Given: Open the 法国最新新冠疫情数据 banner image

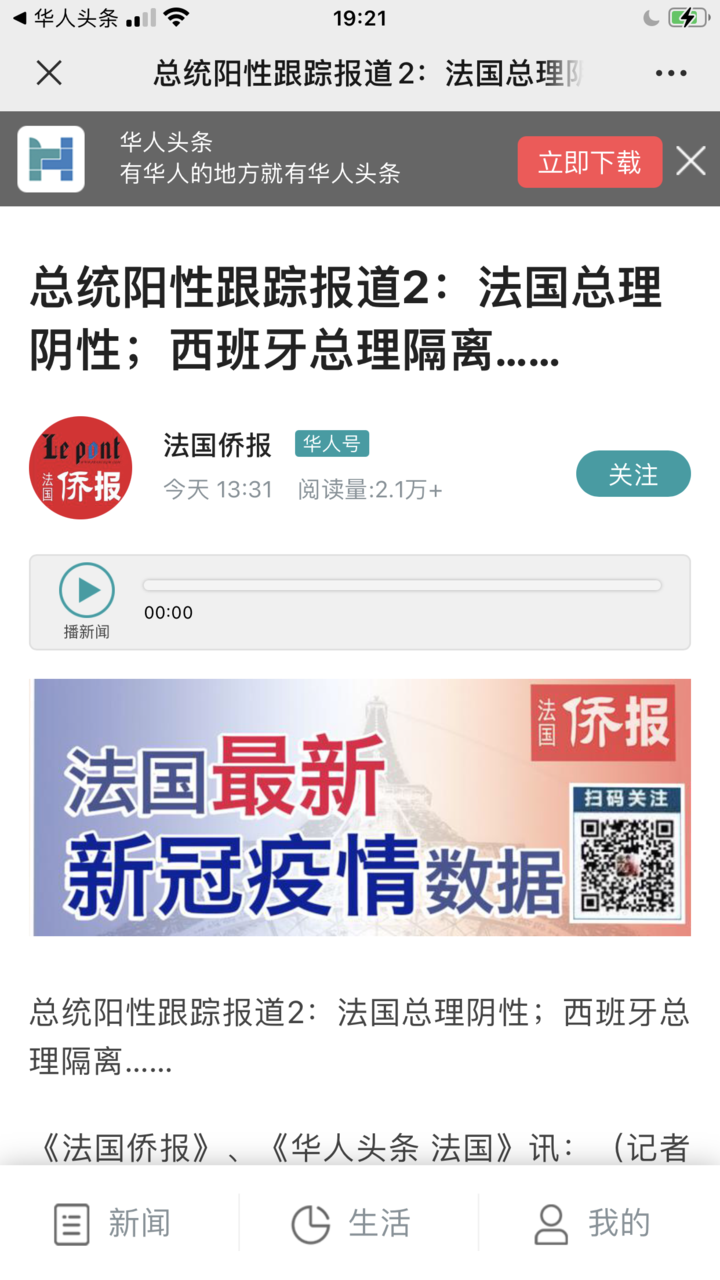Looking at the screenshot, I should pyautogui.click(x=361, y=807).
